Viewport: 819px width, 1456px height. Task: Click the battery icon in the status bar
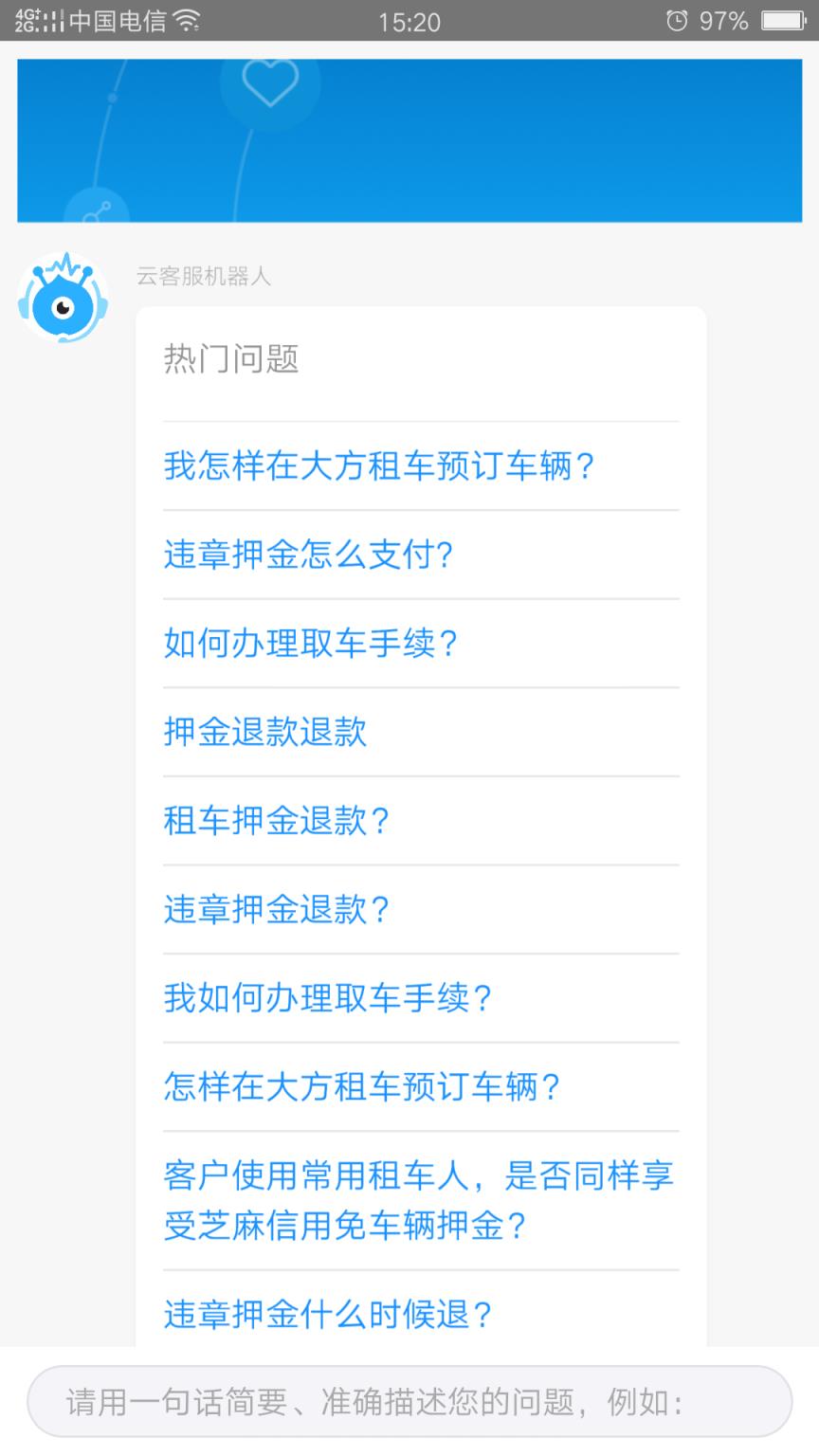tap(783, 21)
